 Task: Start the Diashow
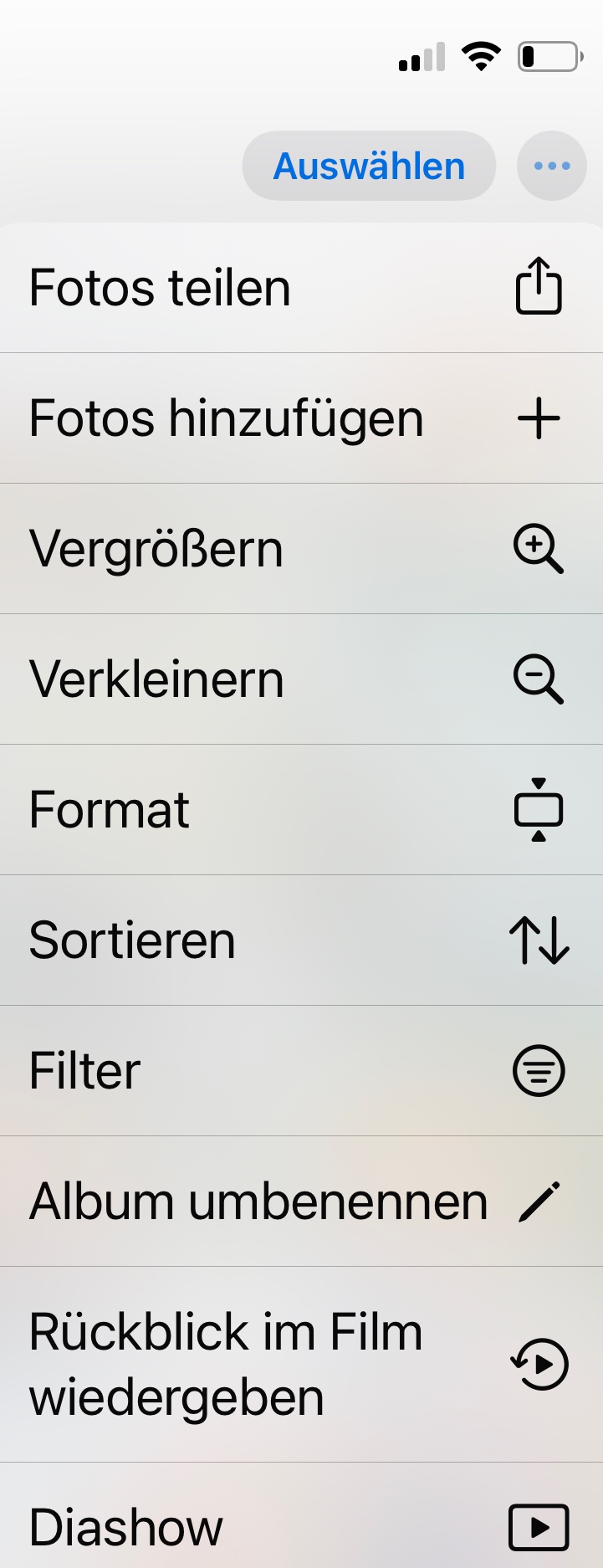click(x=301, y=1526)
